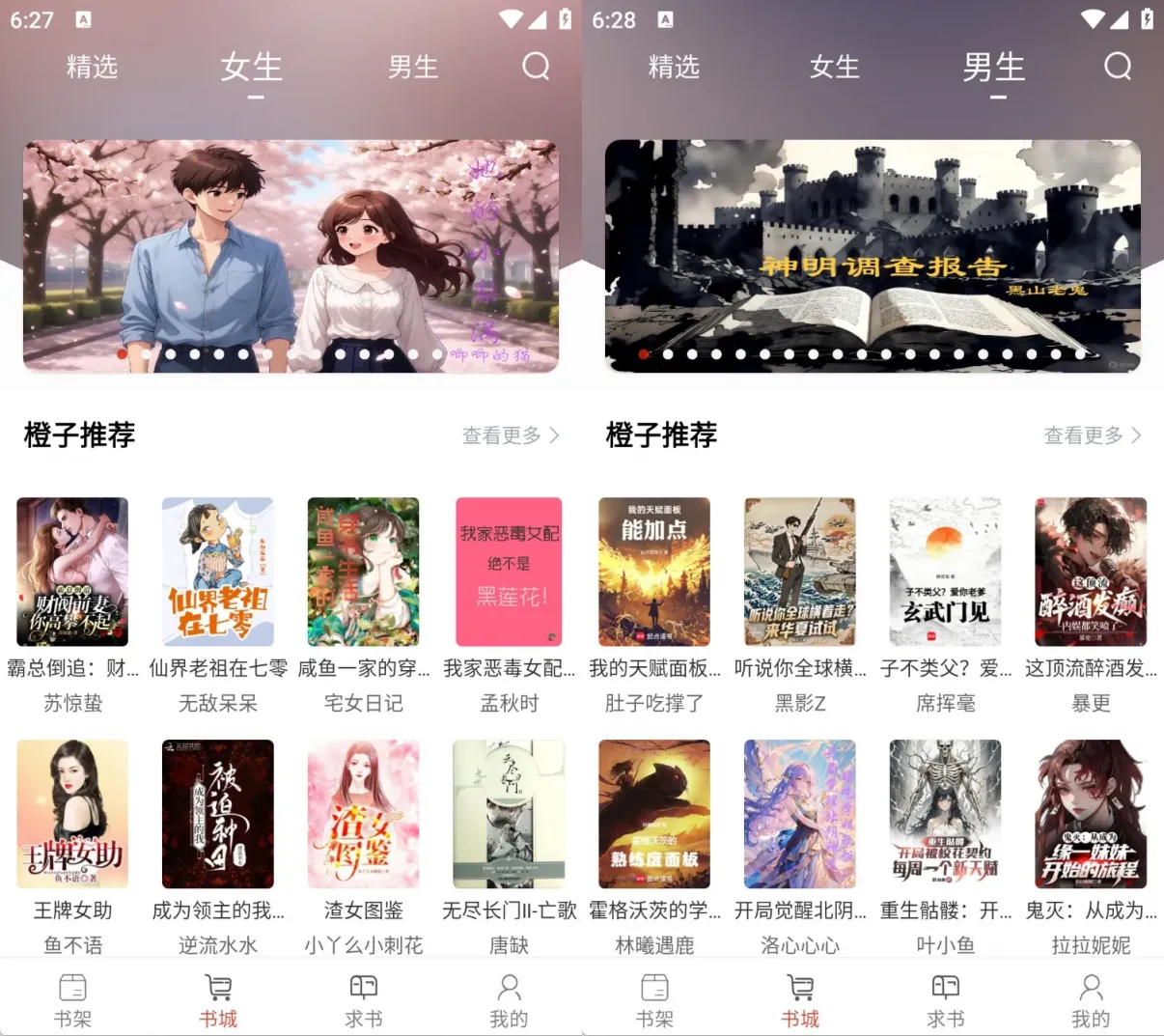
Task: Open 成为领主的我 by 逆流水水
Action: (x=218, y=814)
